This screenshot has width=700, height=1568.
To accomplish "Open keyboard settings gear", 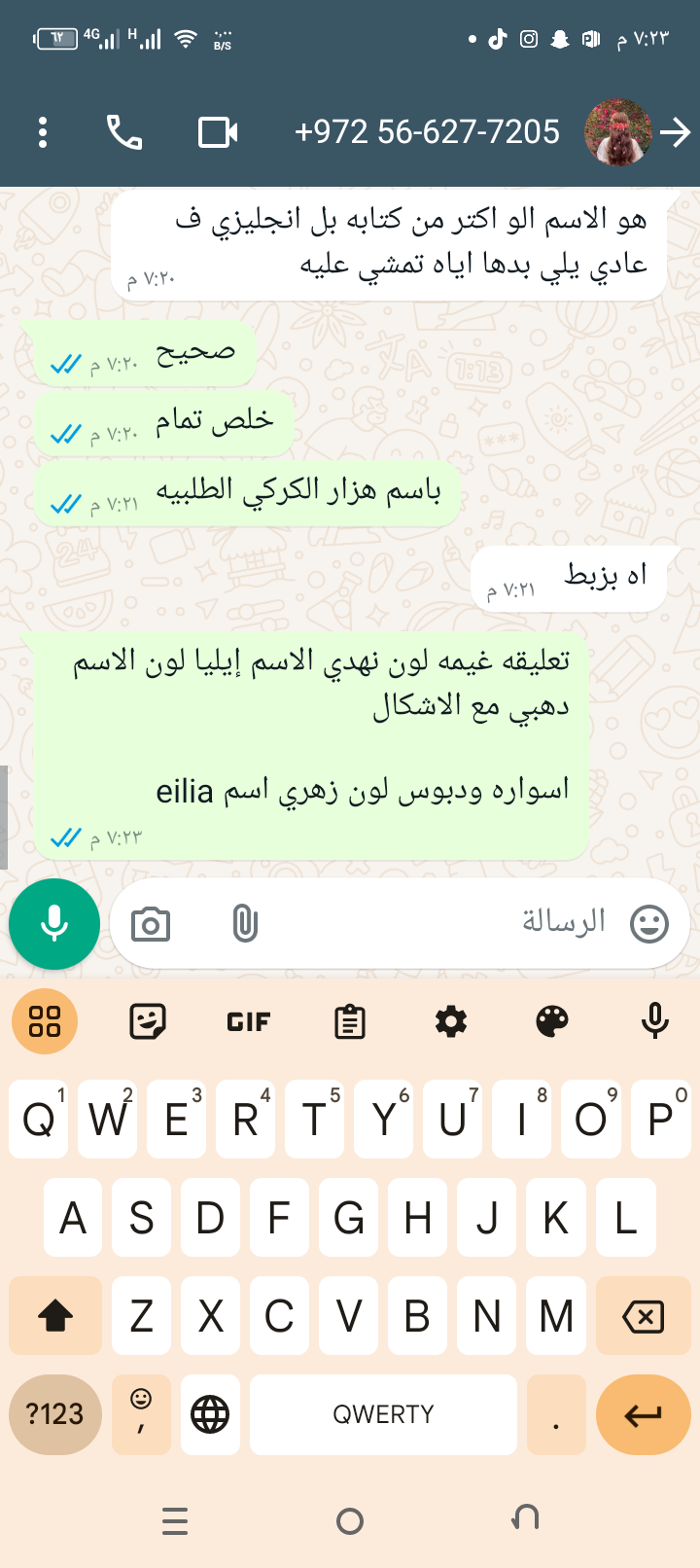I will coord(451,1021).
